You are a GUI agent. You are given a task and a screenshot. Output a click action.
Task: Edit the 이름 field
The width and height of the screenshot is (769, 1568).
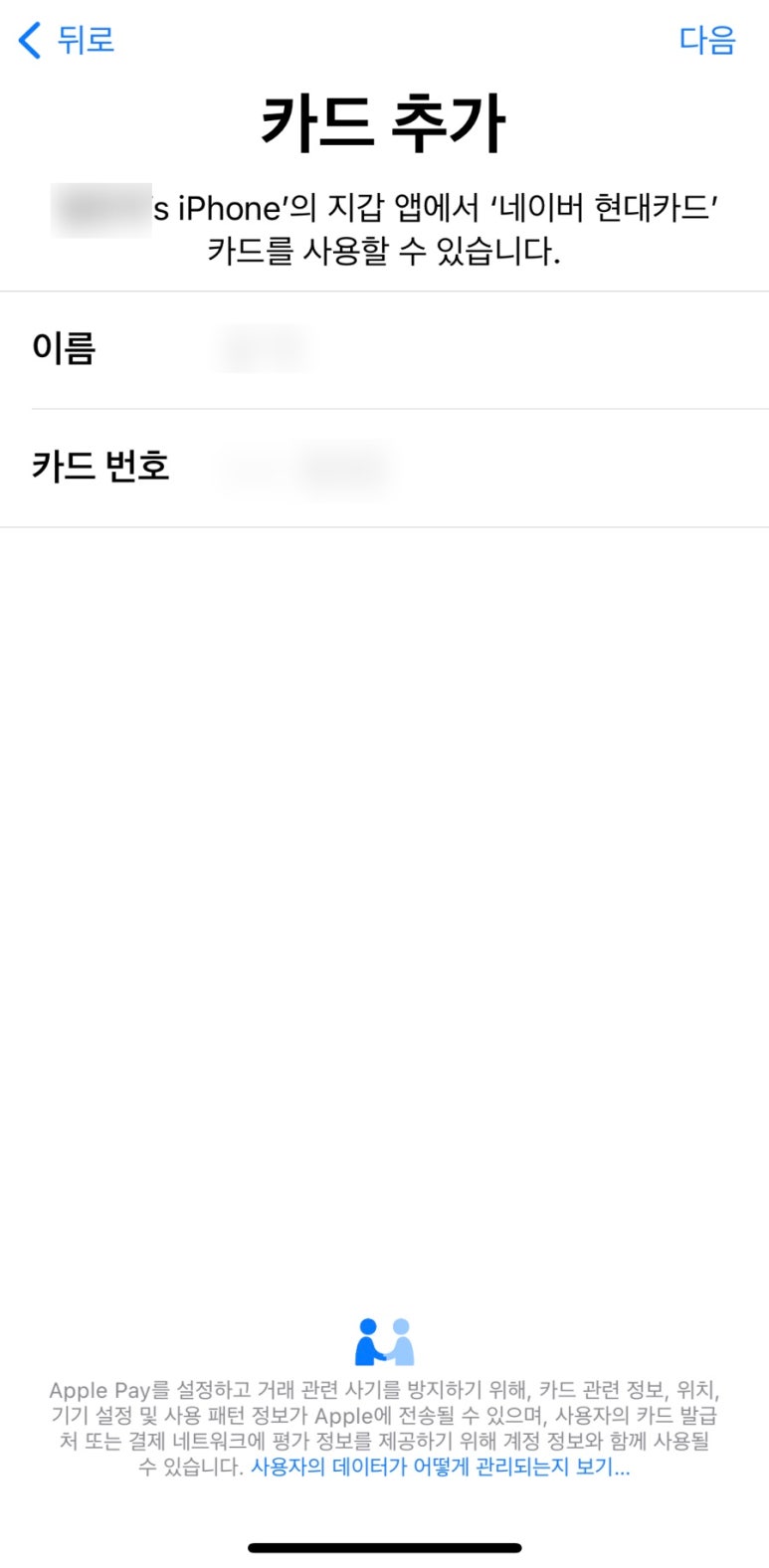click(x=384, y=349)
